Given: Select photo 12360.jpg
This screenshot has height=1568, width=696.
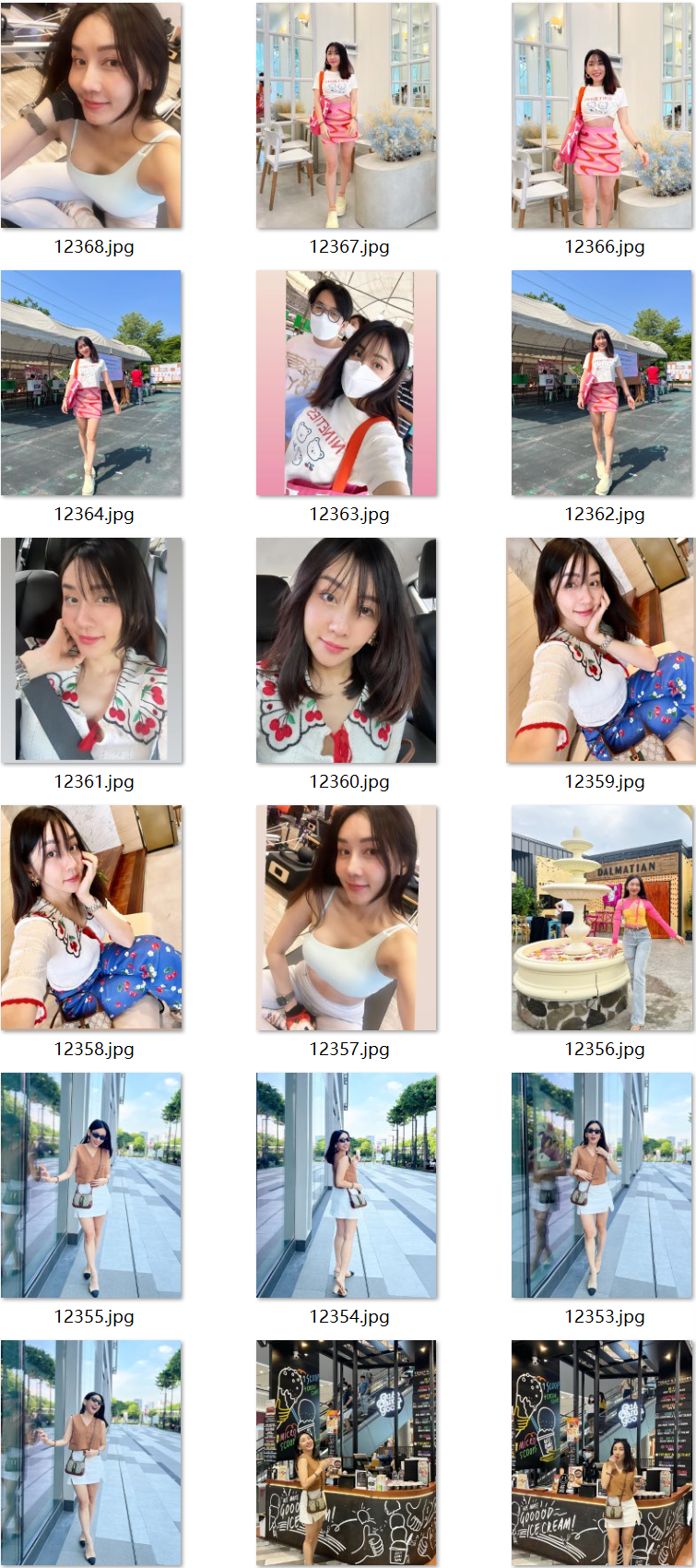Looking at the screenshot, I should click(x=347, y=650).
